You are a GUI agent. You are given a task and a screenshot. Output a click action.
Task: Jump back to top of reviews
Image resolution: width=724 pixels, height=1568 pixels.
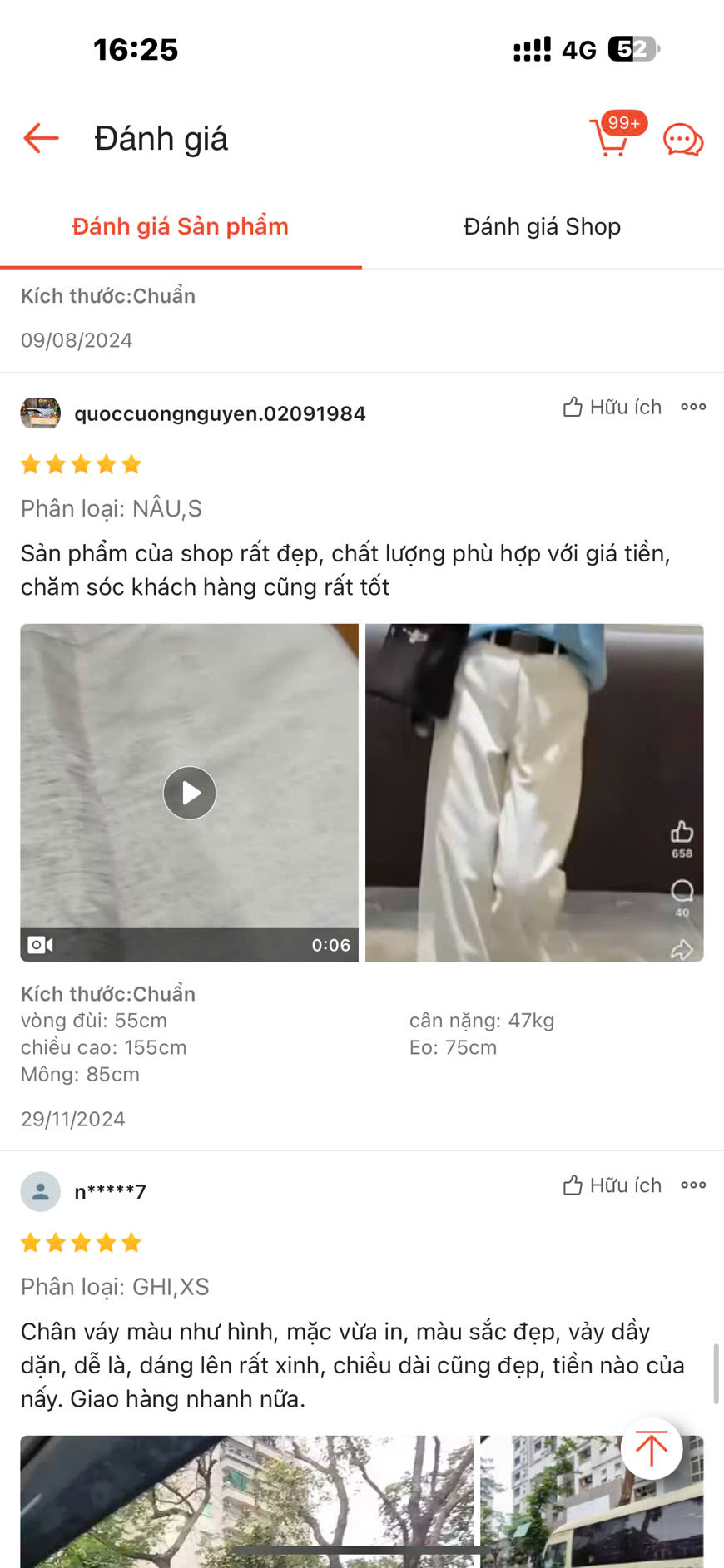[652, 1448]
